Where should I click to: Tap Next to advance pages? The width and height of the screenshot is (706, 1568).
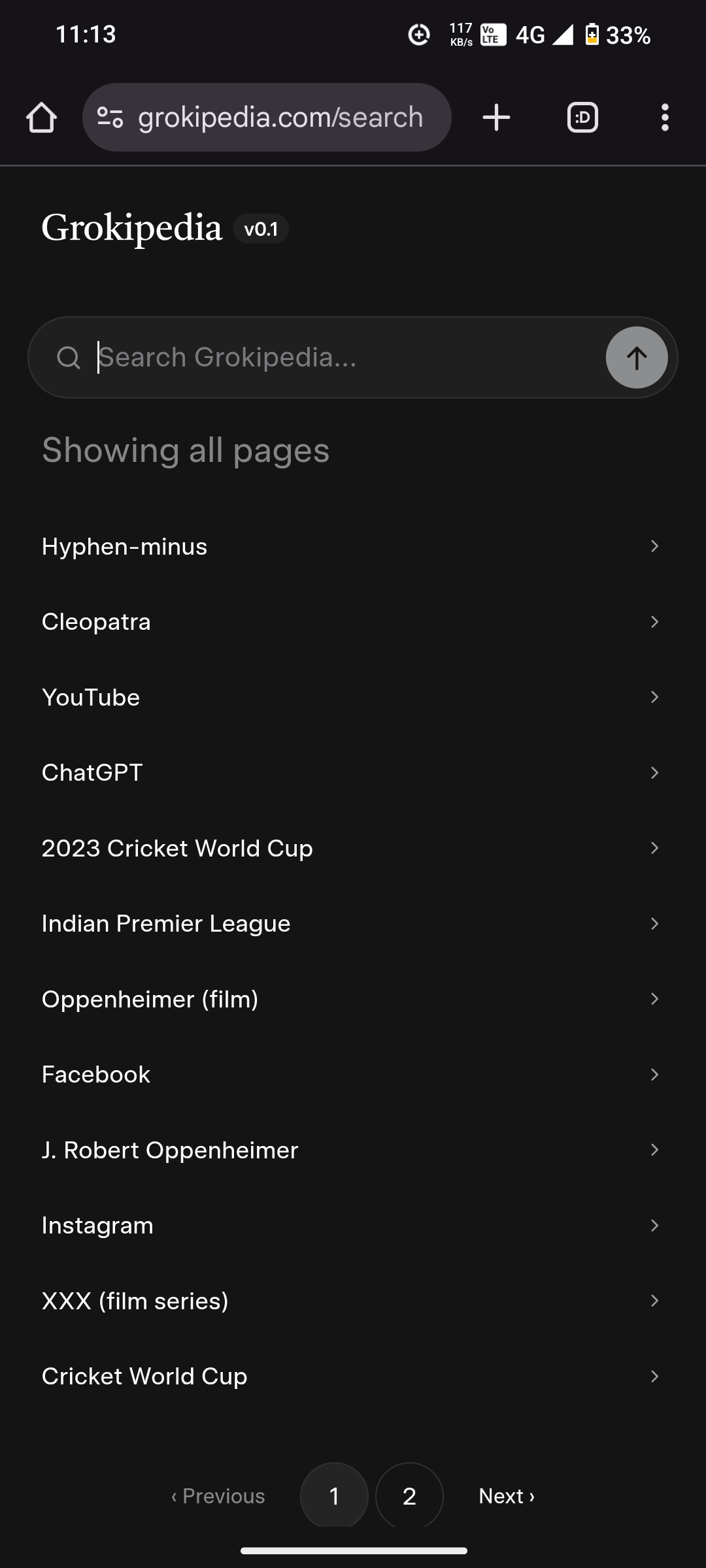coord(507,1495)
